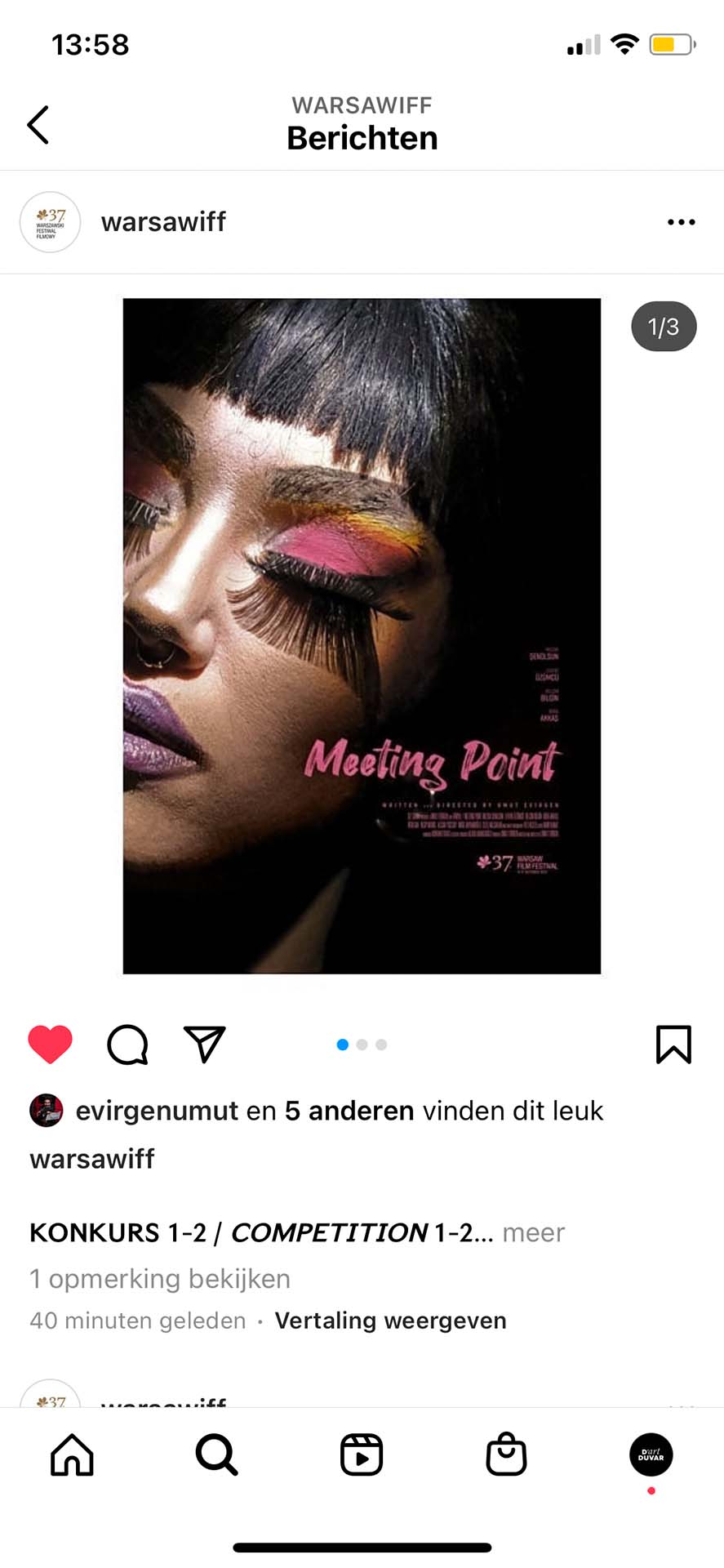Open warsawiff profile from the post header
This screenshot has width=724, height=1568.
(x=162, y=222)
